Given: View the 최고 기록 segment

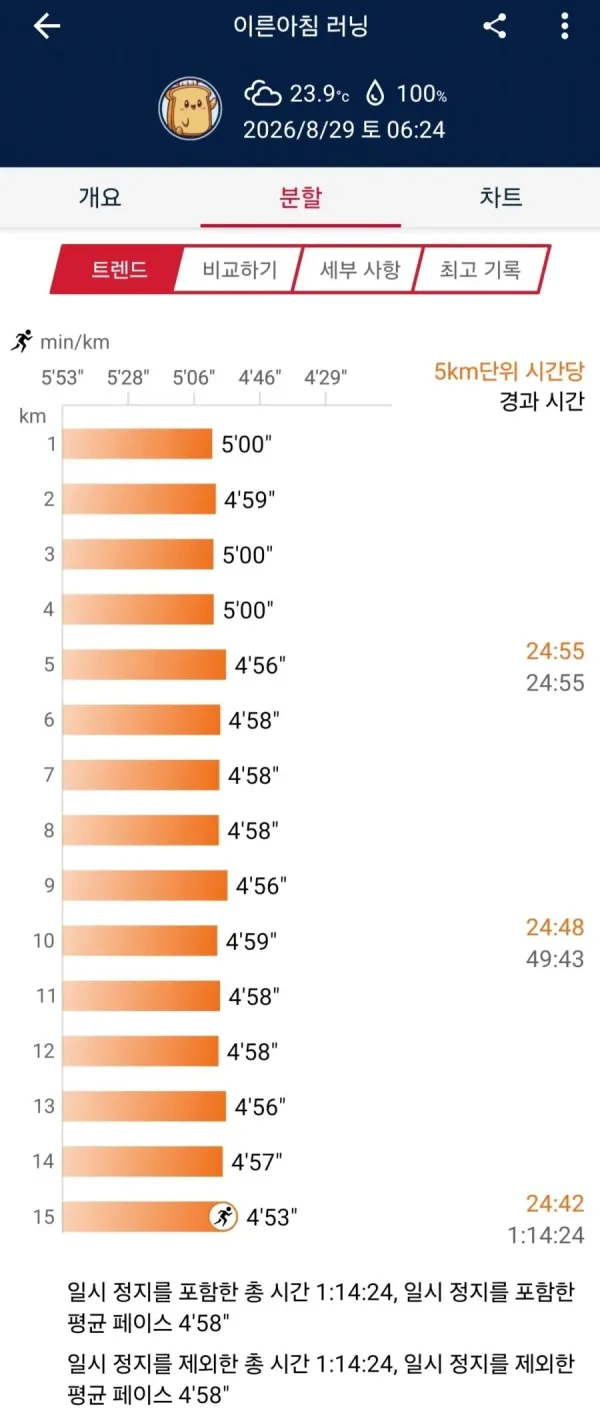Looking at the screenshot, I should 480,269.
